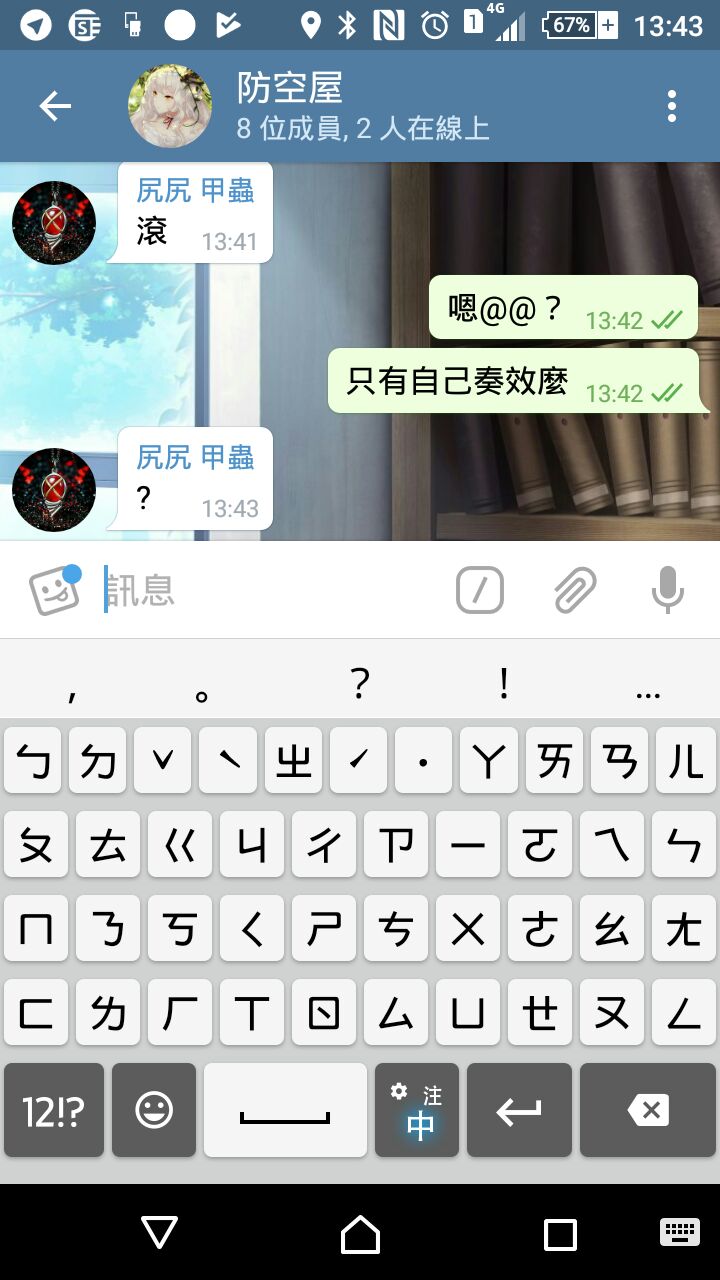Screen dimensions: 720x1280
Task: Open the keyboard switcher icon in navigation bar
Action: point(680,1232)
